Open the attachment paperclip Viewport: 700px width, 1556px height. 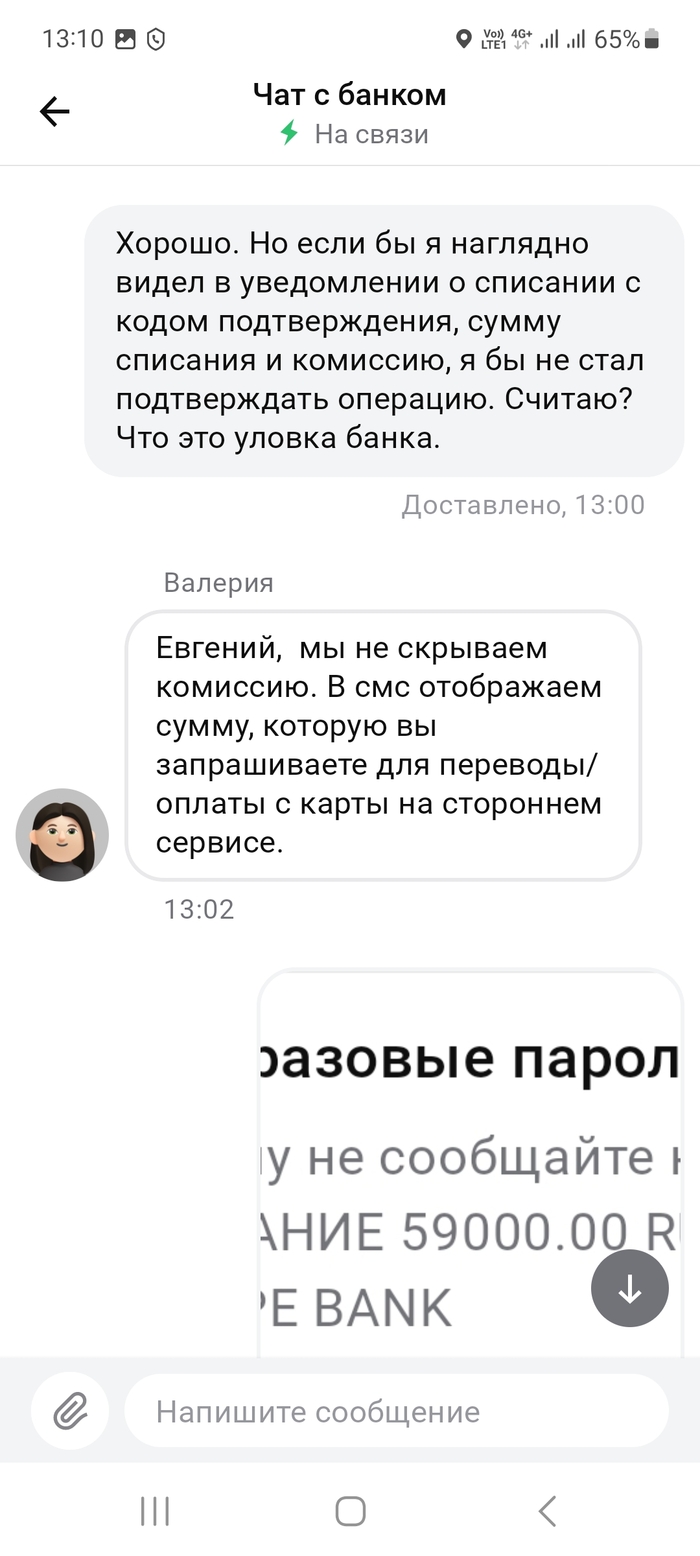(70, 1411)
